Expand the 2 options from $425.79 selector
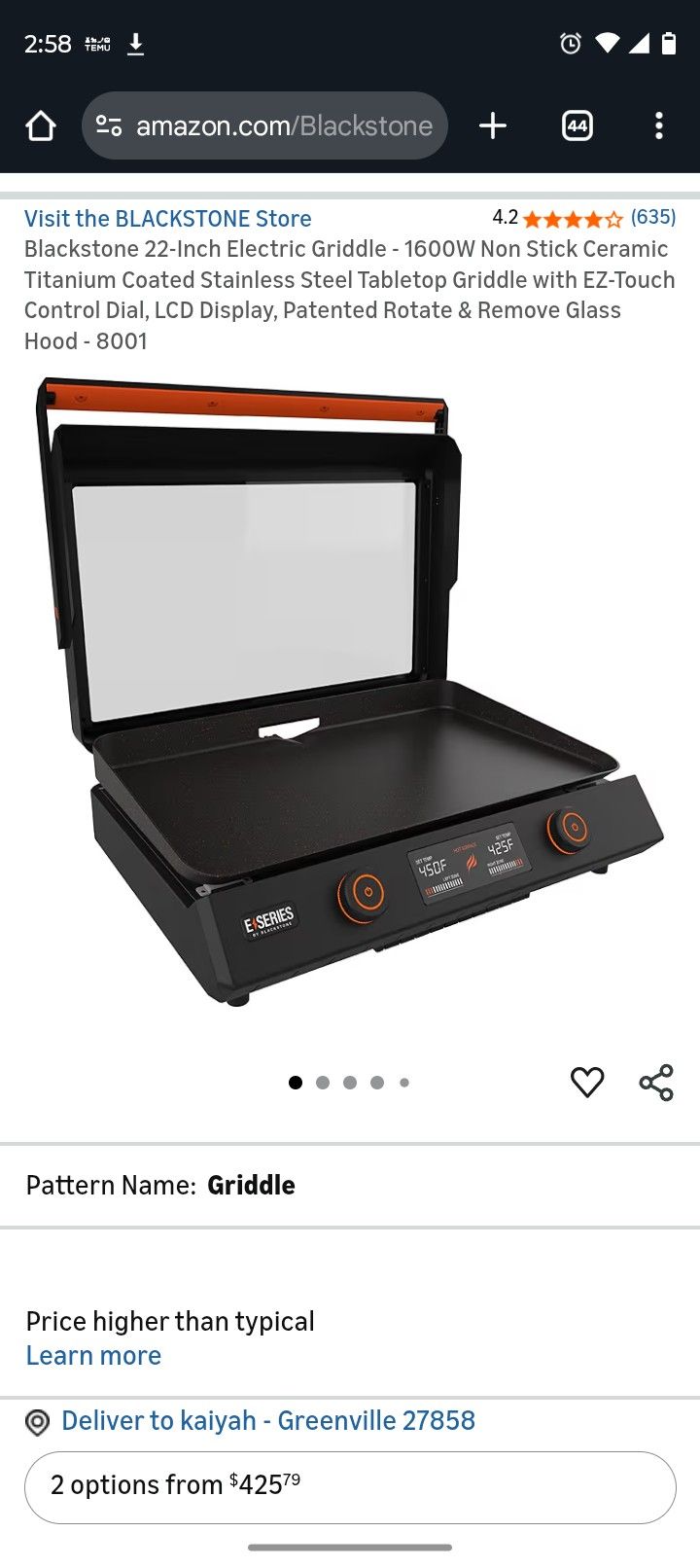 point(350,1485)
